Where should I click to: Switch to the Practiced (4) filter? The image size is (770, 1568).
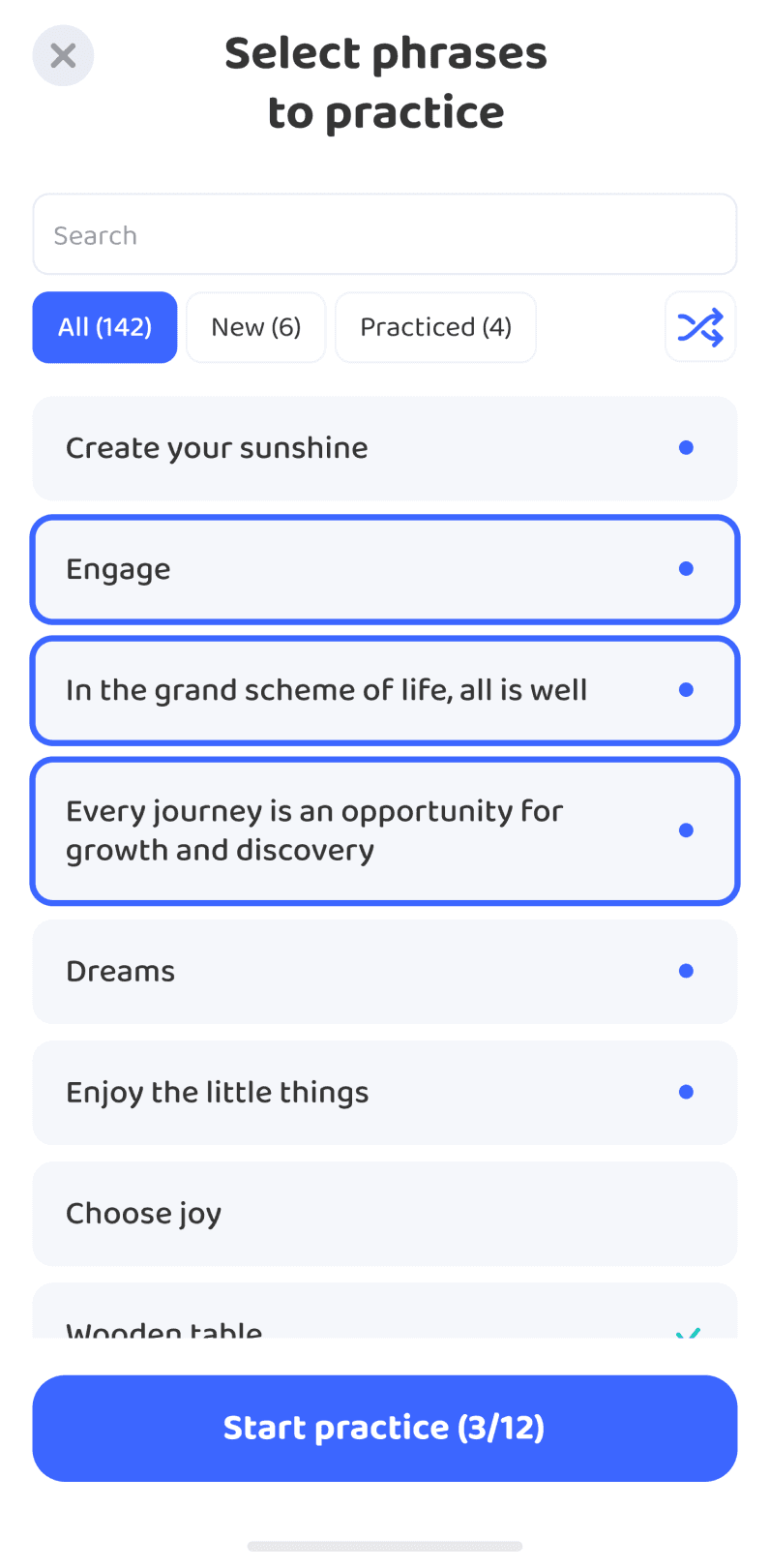(435, 327)
